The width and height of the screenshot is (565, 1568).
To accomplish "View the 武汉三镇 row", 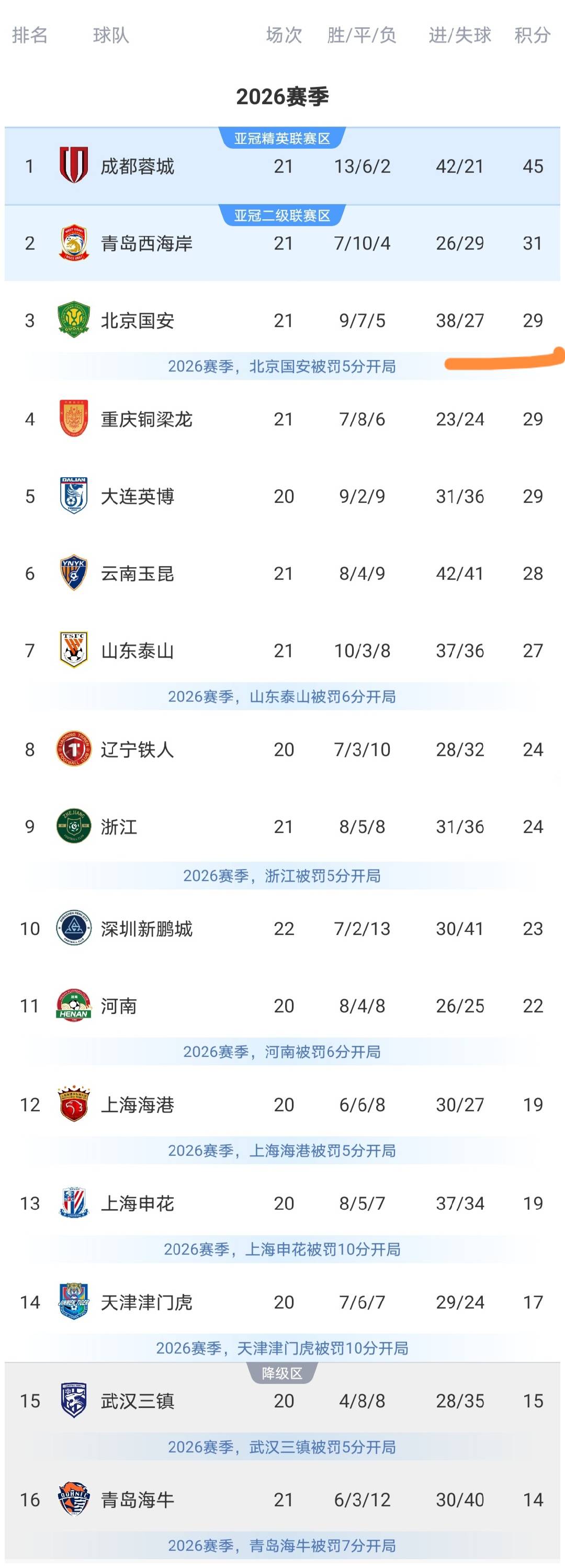I will coord(282,1401).
